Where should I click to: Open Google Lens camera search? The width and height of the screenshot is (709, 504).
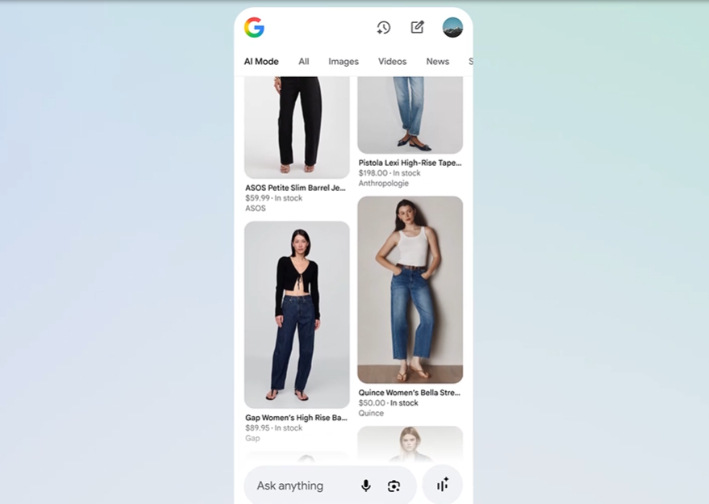[x=394, y=486]
